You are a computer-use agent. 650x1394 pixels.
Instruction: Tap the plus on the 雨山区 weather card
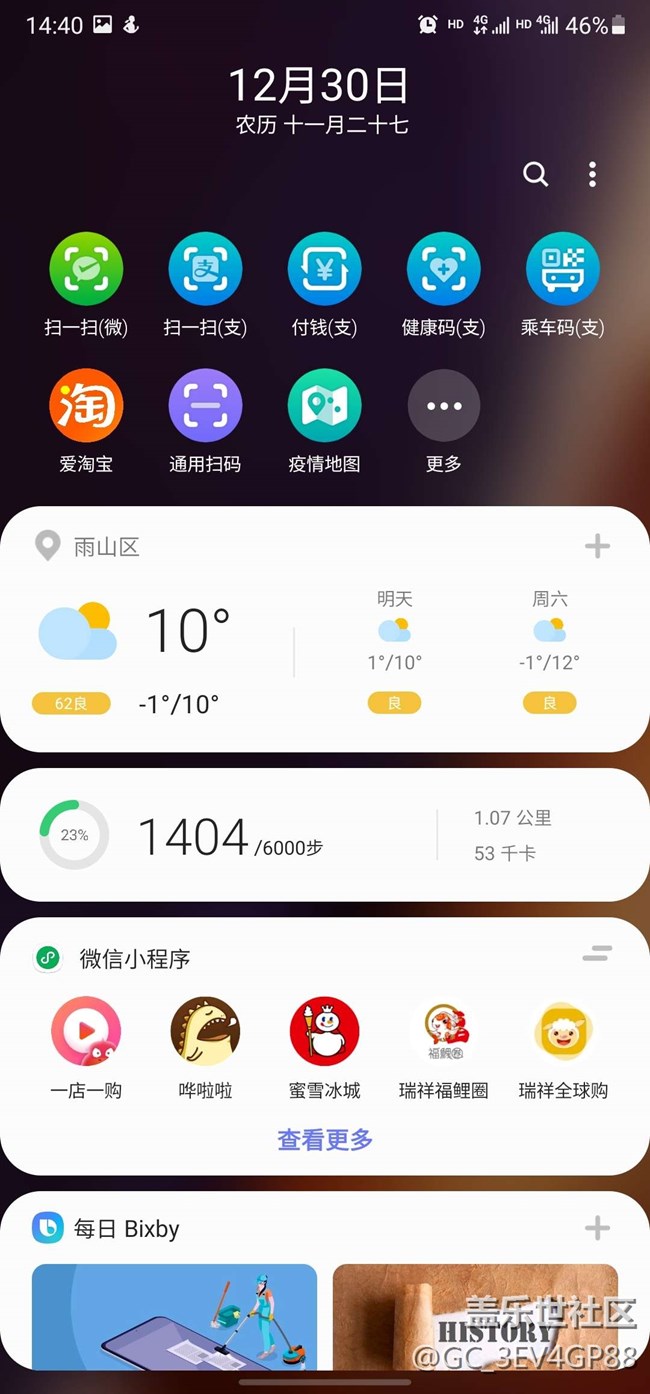click(x=597, y=546)
